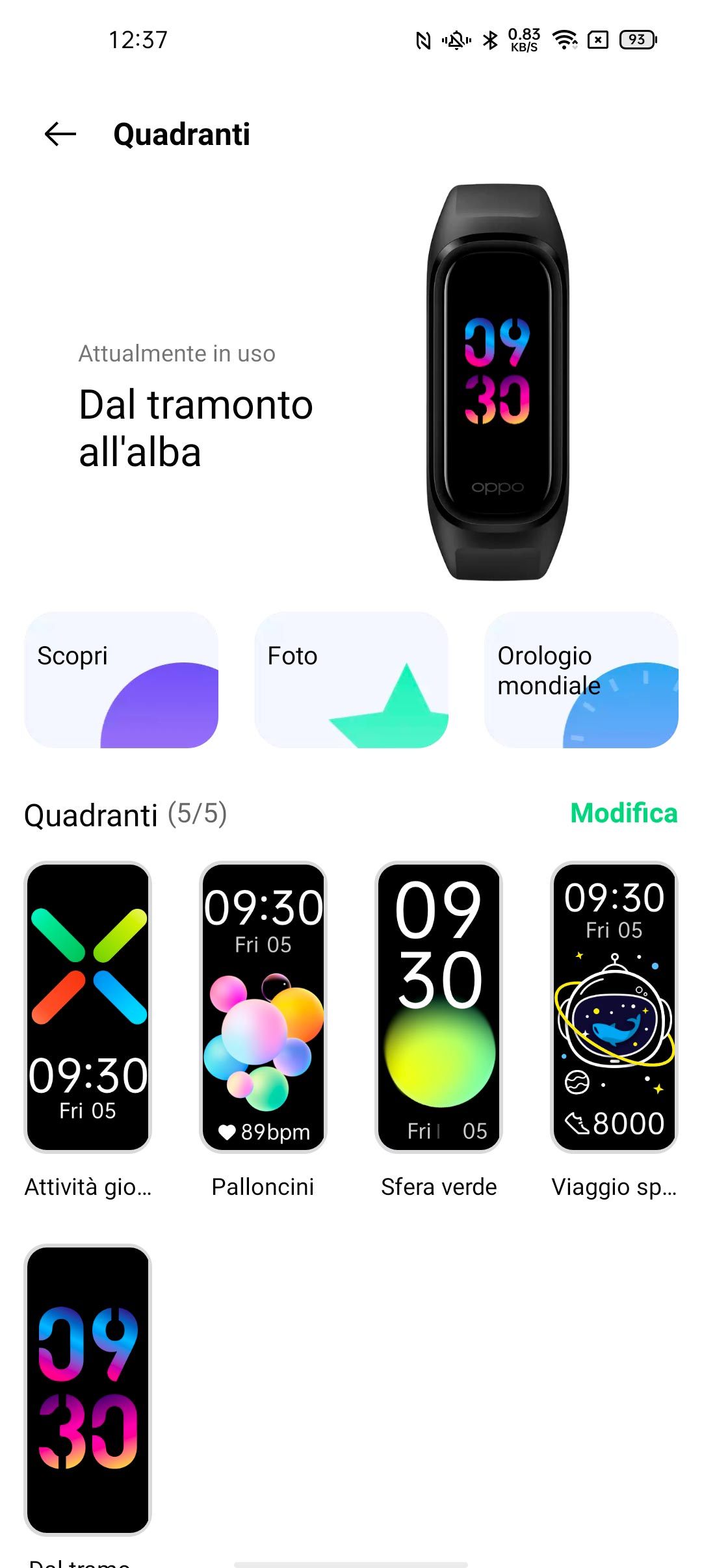
Task: Tap Modifica to edit watch faces
Action: 624,813
